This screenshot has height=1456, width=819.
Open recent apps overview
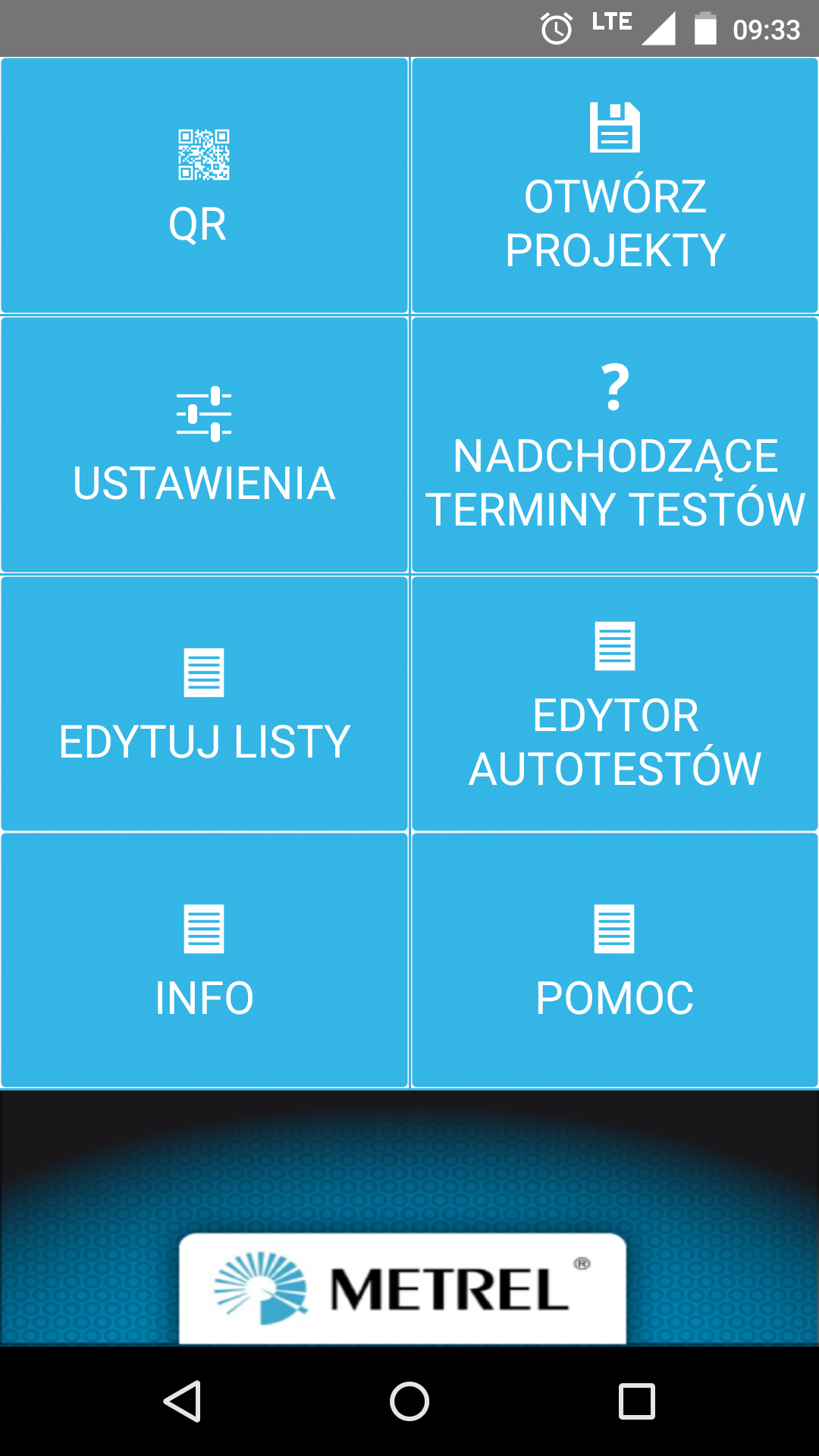tap(637, 1401)
